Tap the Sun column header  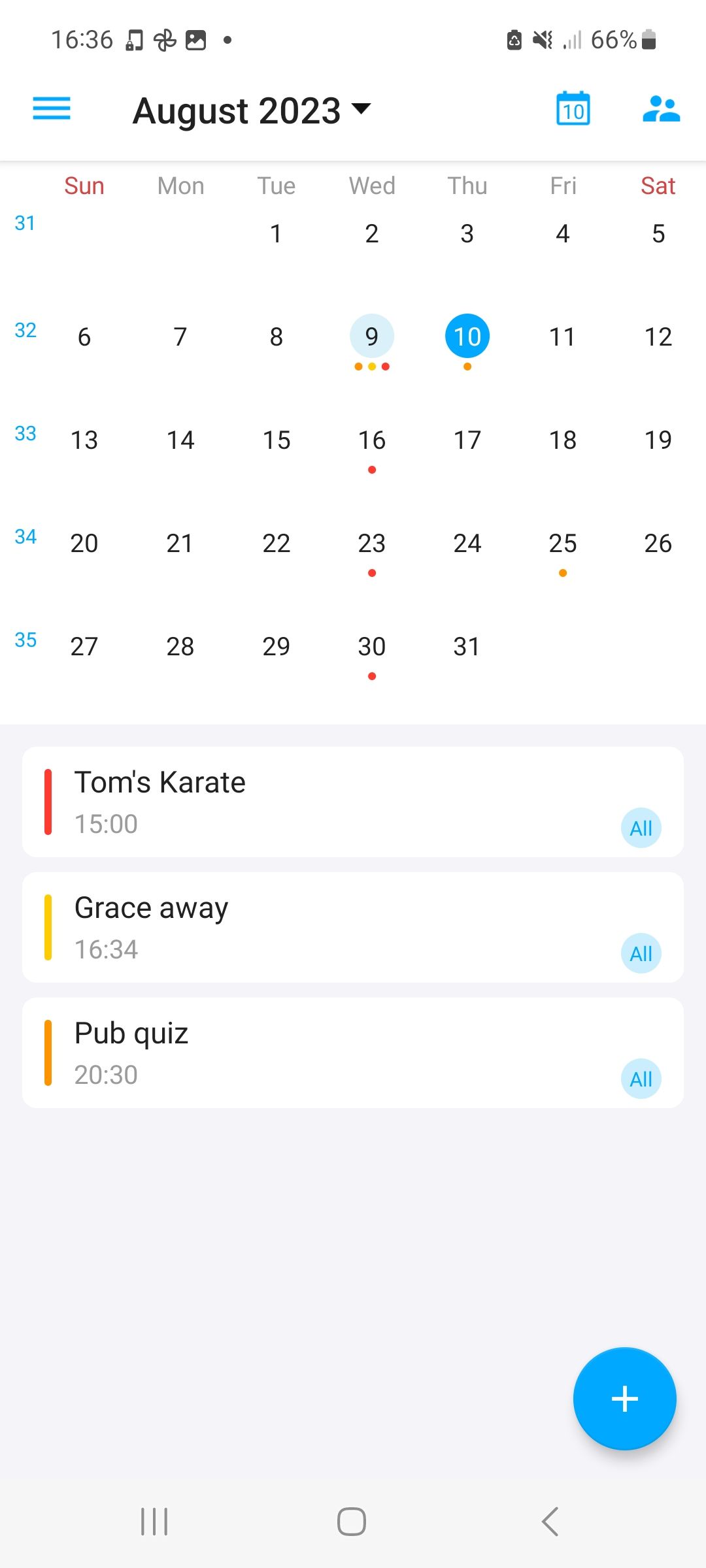pyautogui.click(x=84, y=186)
